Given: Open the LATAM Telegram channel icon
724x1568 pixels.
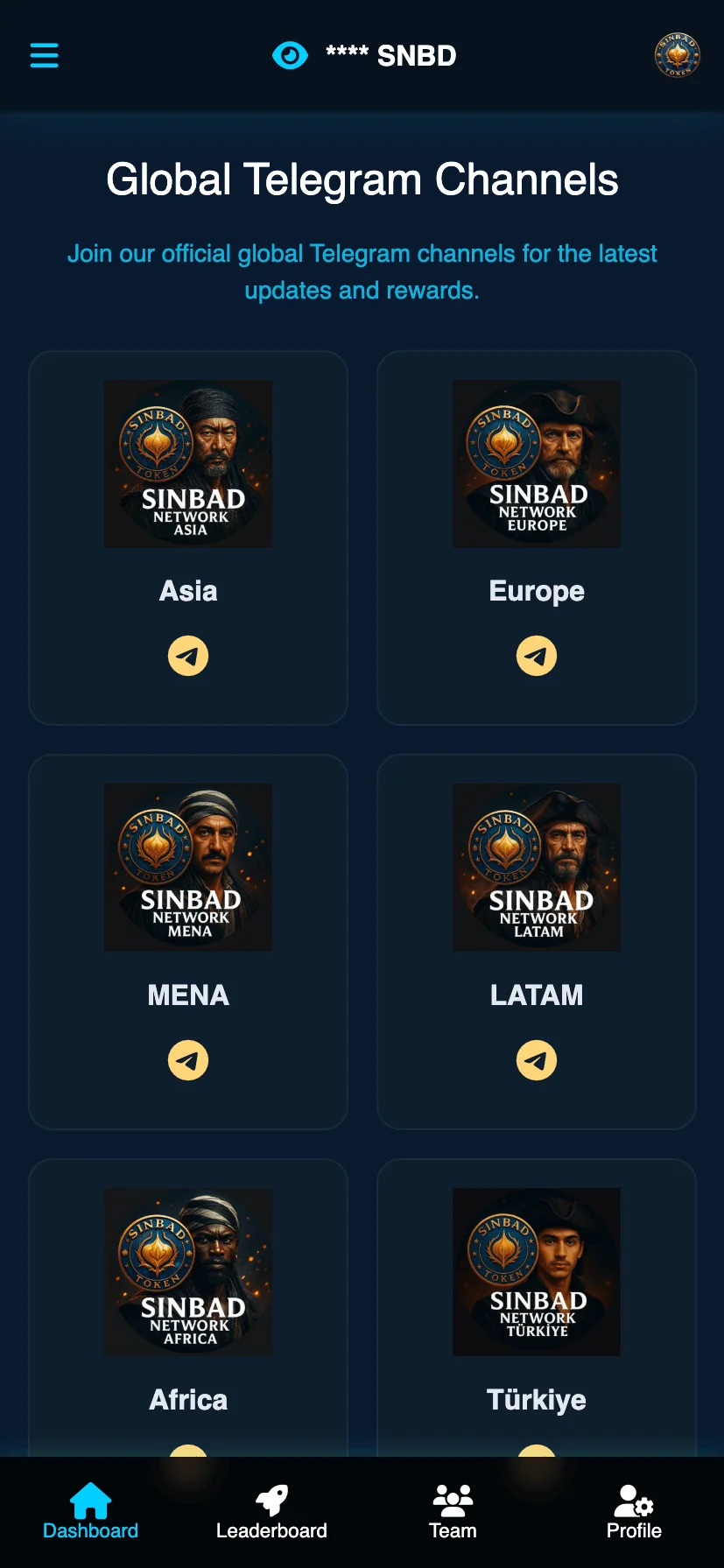Looking at the screenshot, I should coord(537,1060).
